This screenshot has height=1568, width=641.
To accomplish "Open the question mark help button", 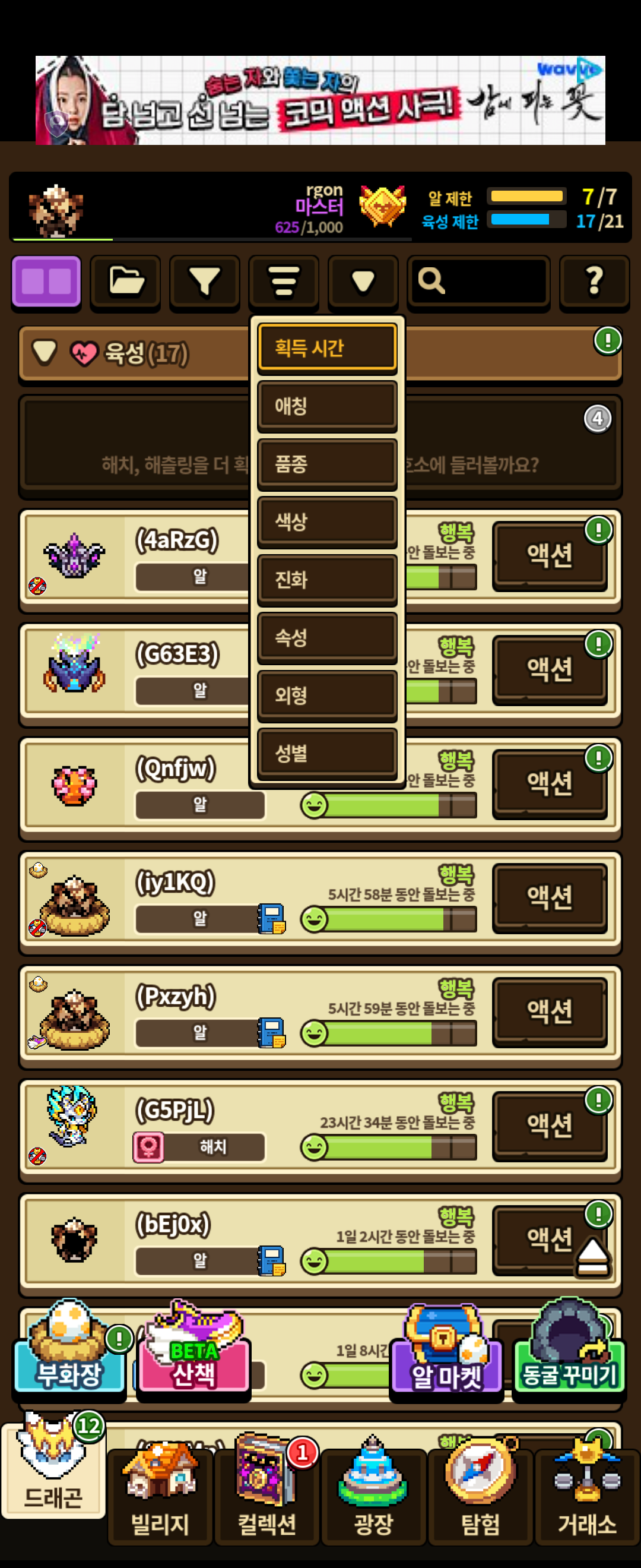I will (x=594, y=282).
